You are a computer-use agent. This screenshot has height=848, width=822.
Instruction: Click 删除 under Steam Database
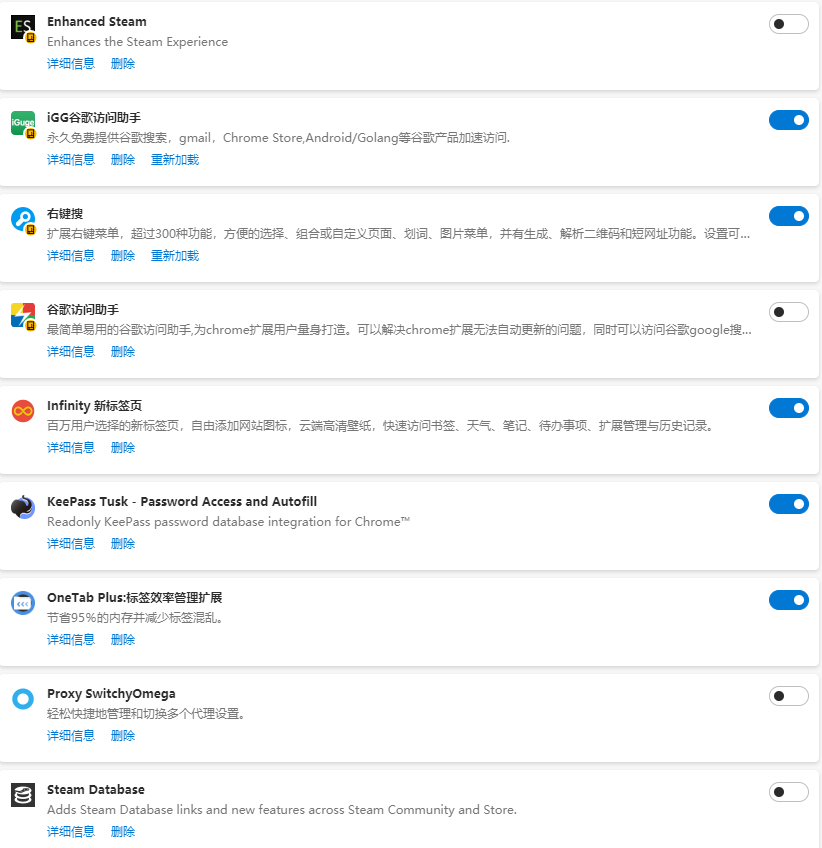122,831
